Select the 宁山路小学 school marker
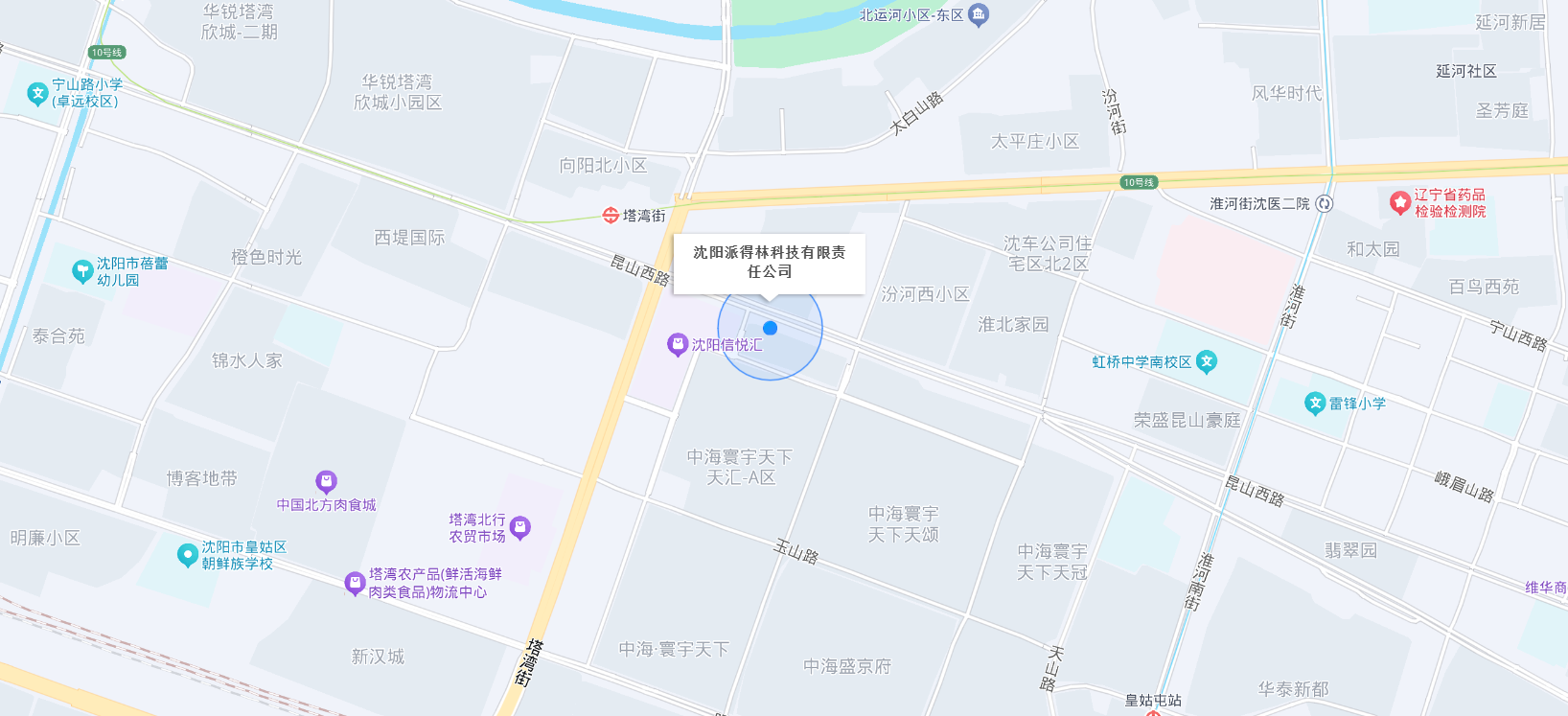This screenshot has height=716, width=1568. [37, 93]
